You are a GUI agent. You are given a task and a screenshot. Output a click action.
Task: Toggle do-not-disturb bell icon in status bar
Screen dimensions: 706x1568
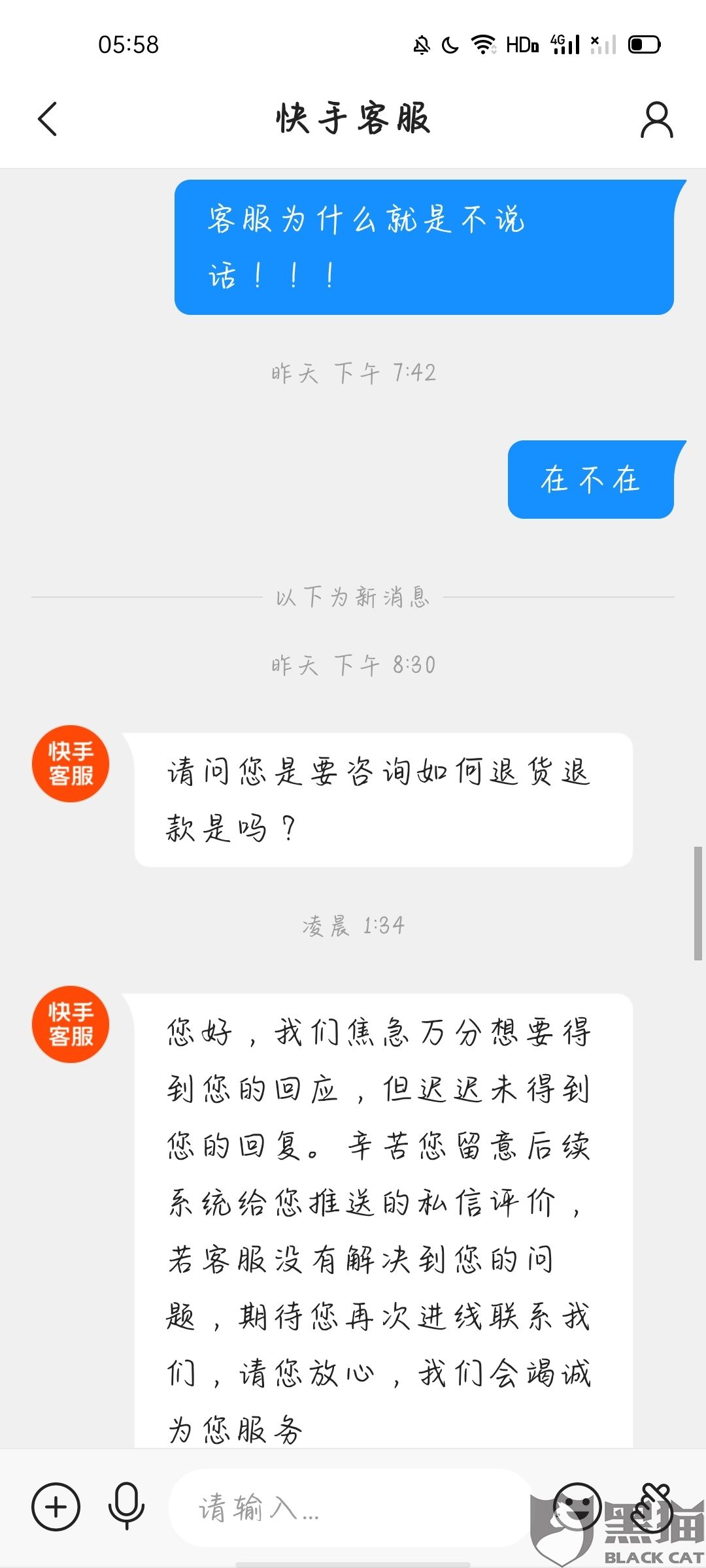click(421, 43)
